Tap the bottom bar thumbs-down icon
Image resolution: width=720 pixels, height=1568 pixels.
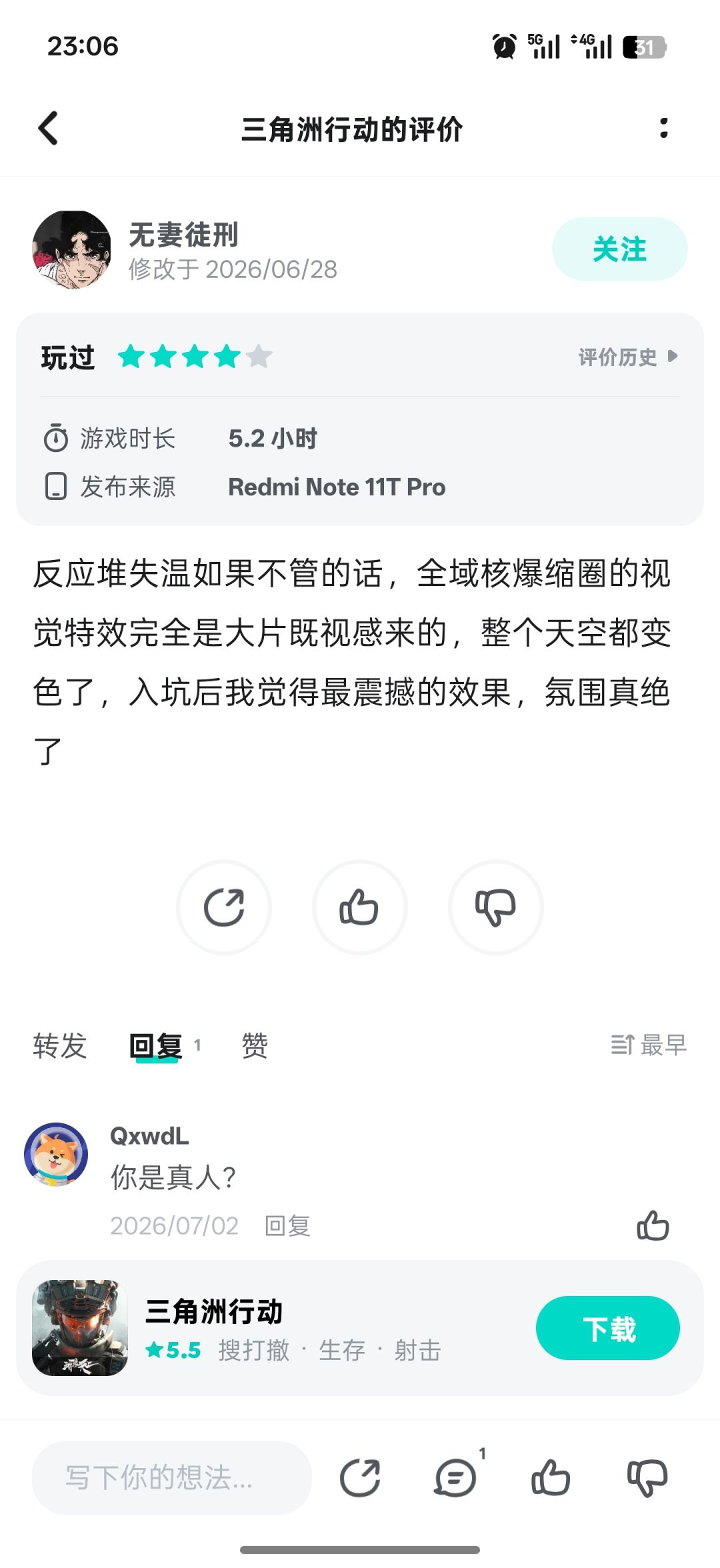click(647, 1477)
